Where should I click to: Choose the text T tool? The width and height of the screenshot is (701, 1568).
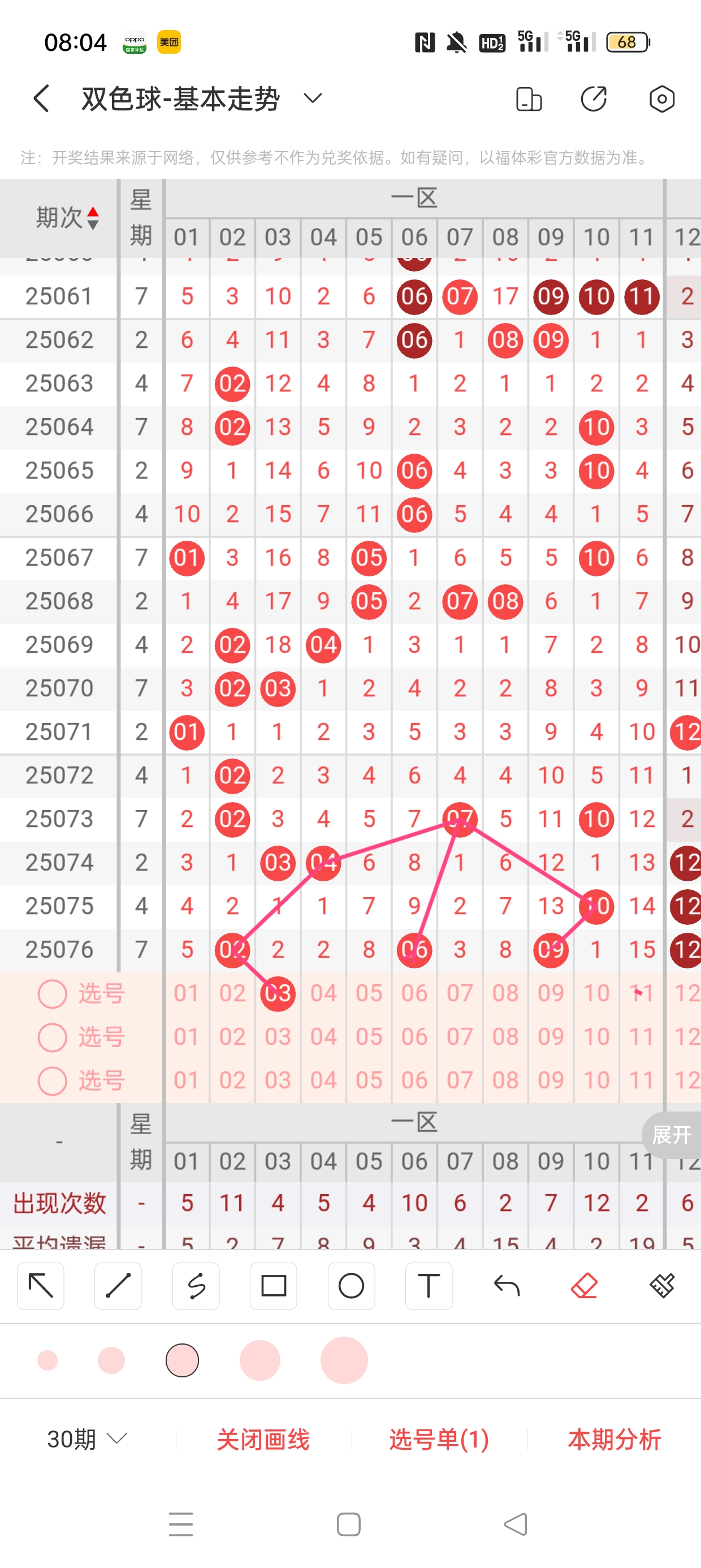click(x=429, y=1286)
